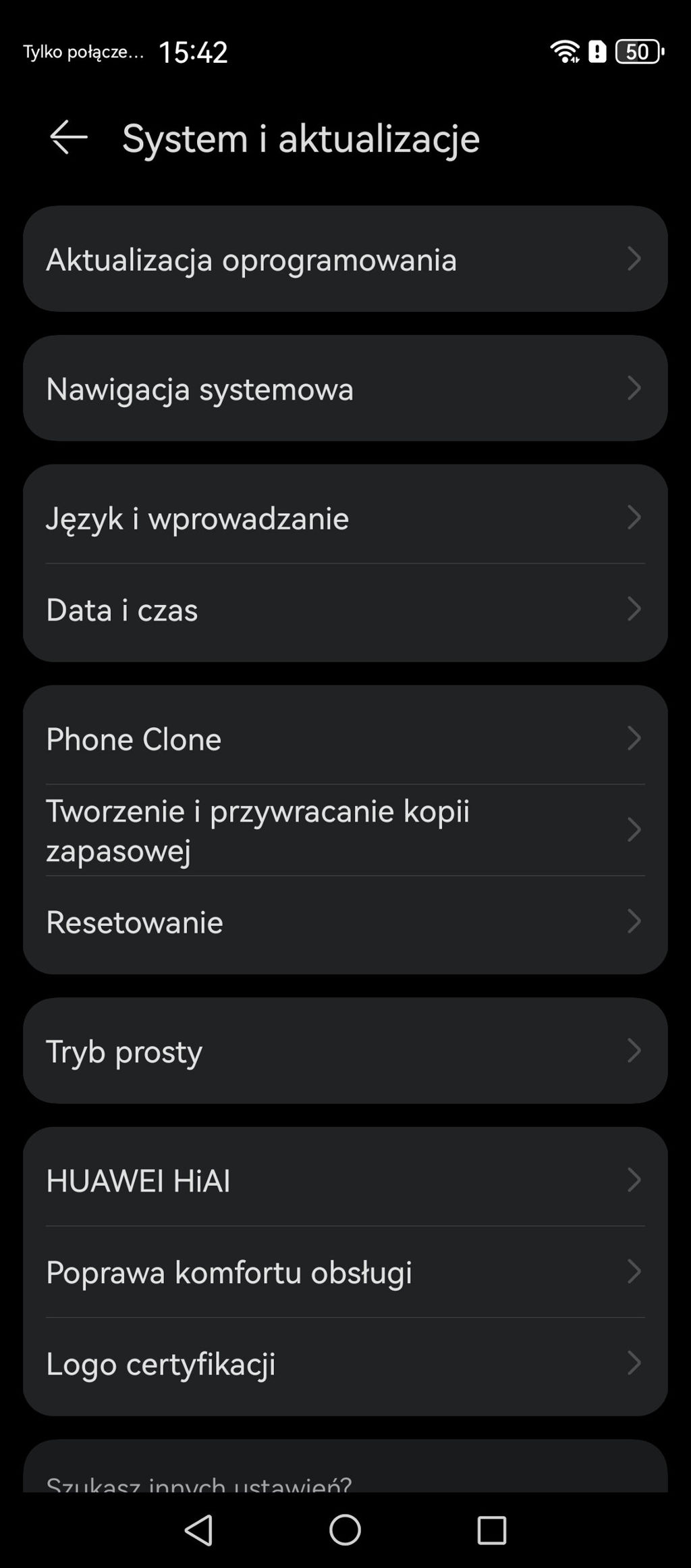
Task: Open recent apps from the navigation bar
Action: coord(491,1530)
